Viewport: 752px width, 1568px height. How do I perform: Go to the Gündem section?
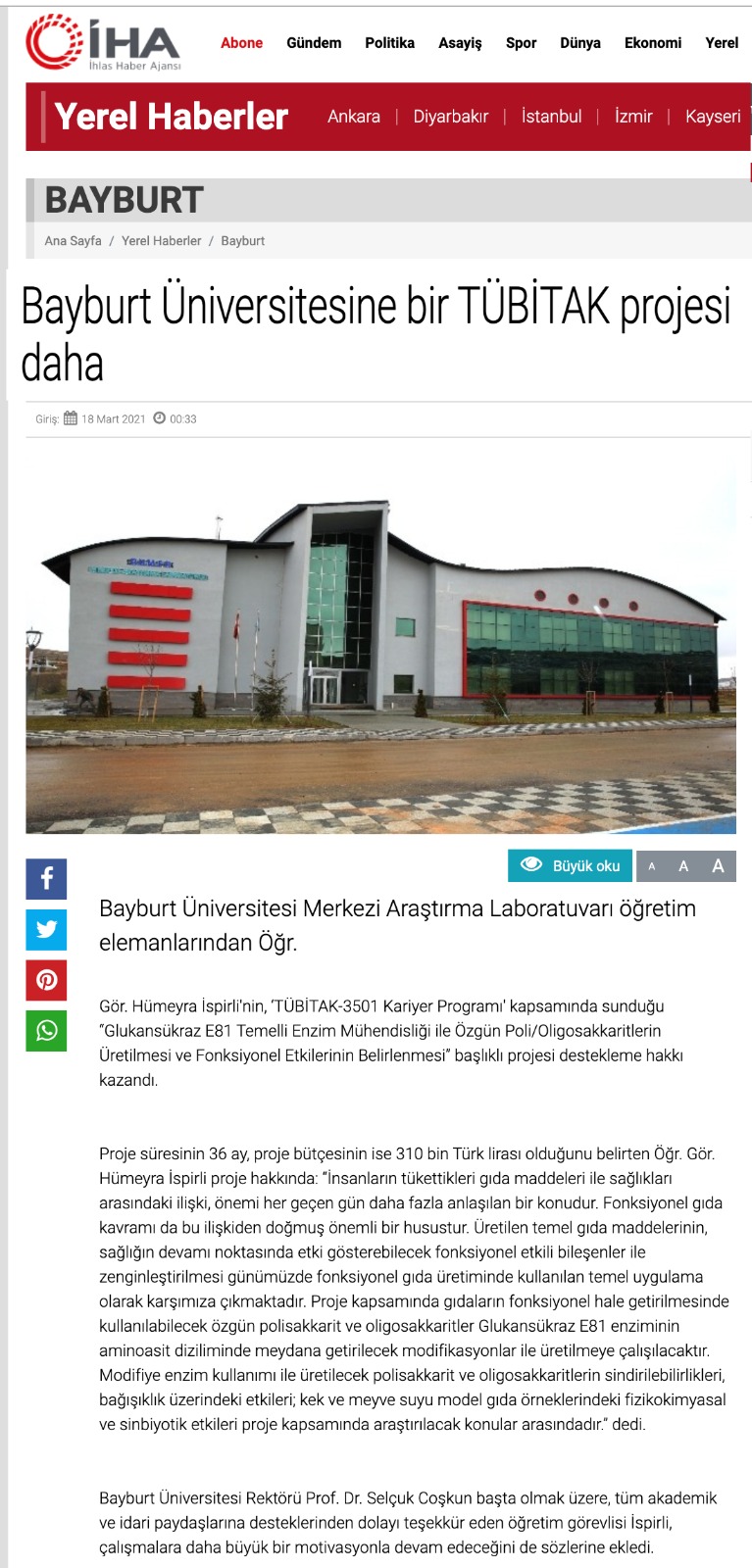[x=314, y=43]
